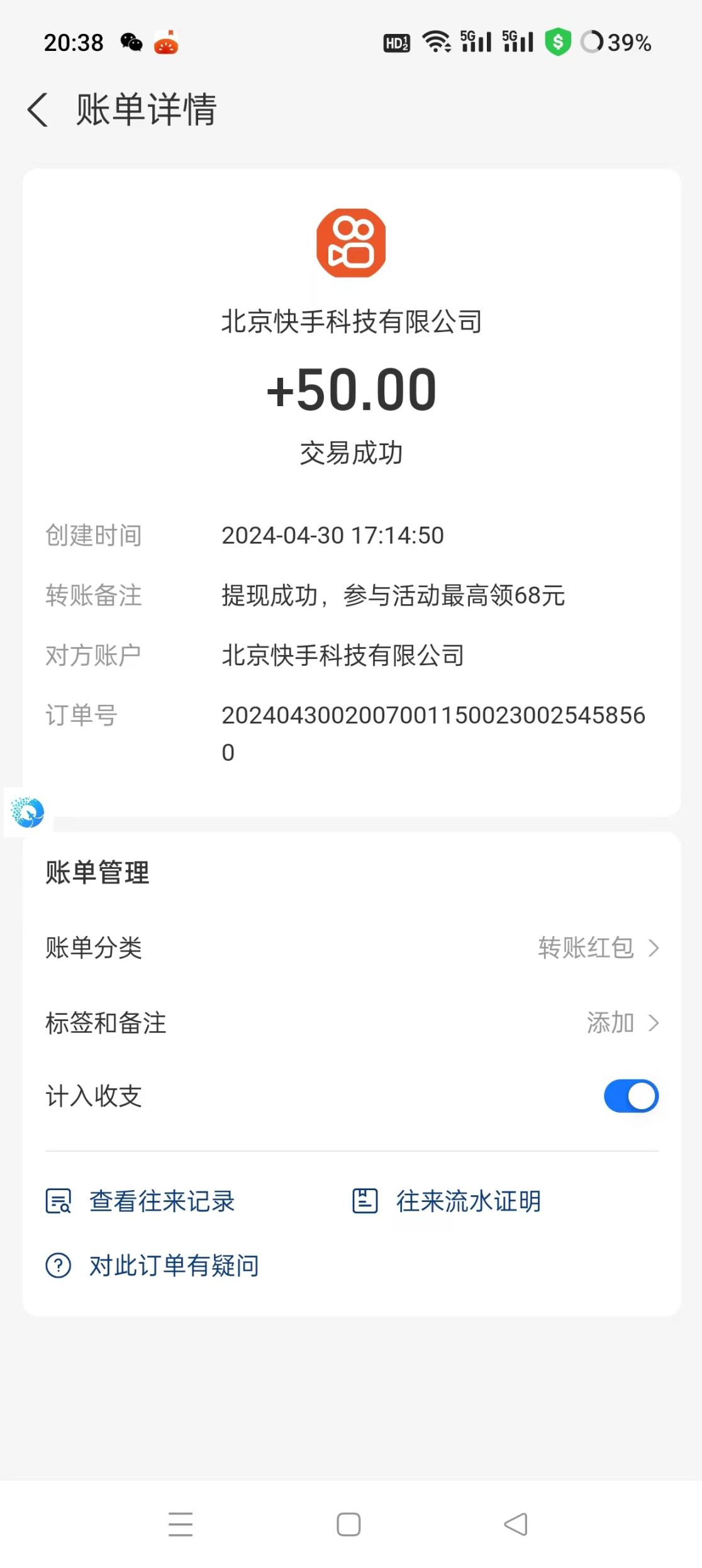
Task: Click the back arrow beside 账单详情
Action: click(x=38, y=108)
